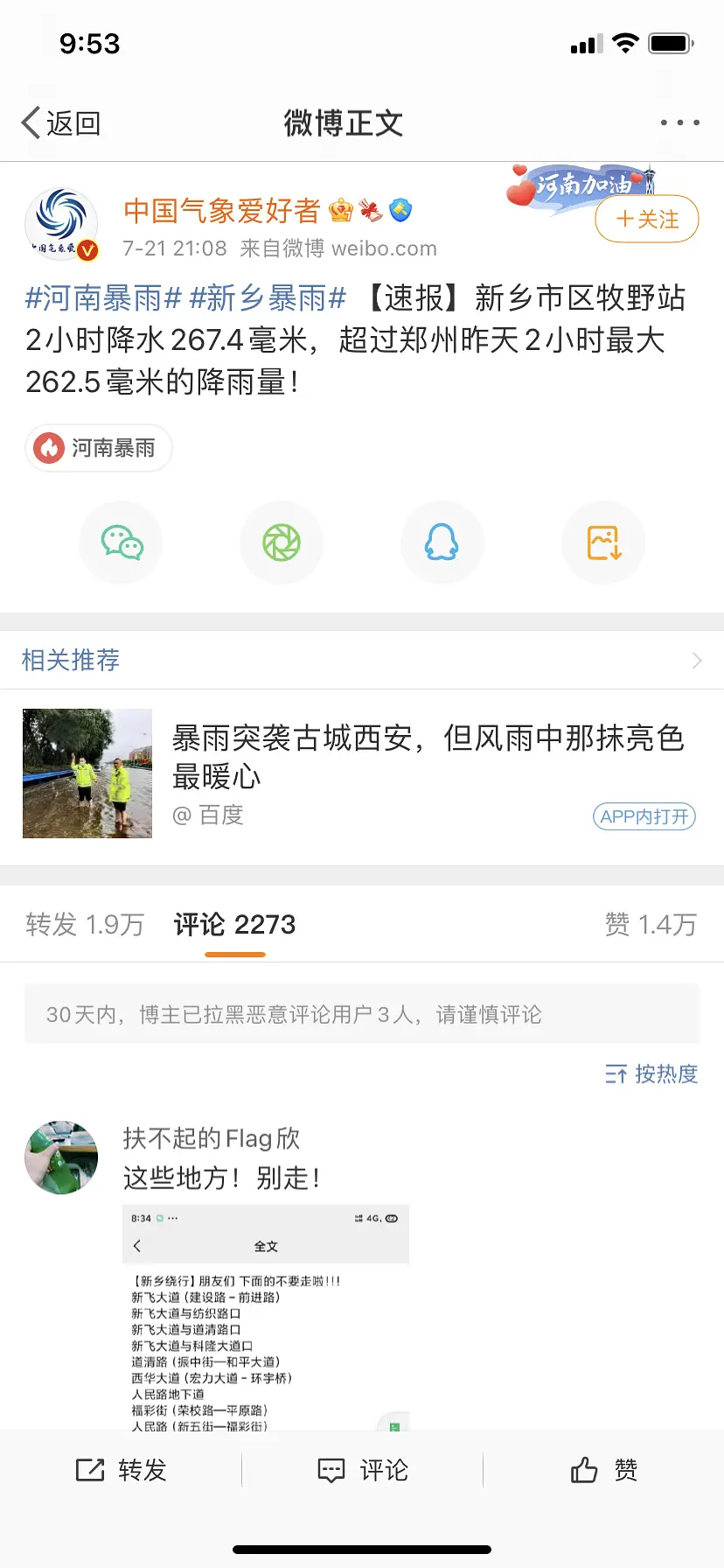Viewport: 724px width, 1568px height.
Task: Expand the 相关推荐 section
Action: click(696, 660)
